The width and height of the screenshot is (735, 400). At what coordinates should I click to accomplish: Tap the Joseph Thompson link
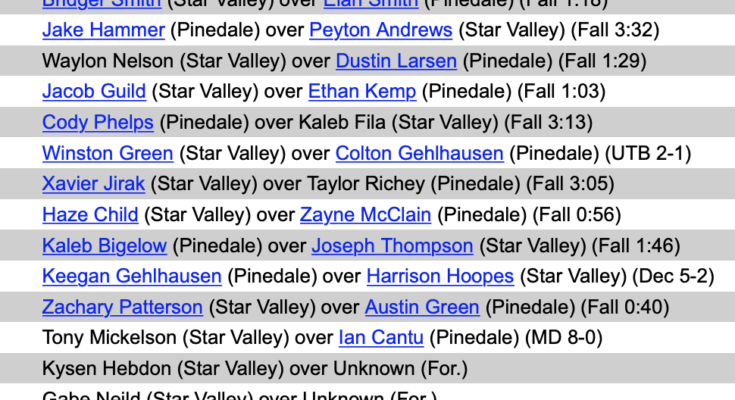pyautogui.click(x=393, y=246)
